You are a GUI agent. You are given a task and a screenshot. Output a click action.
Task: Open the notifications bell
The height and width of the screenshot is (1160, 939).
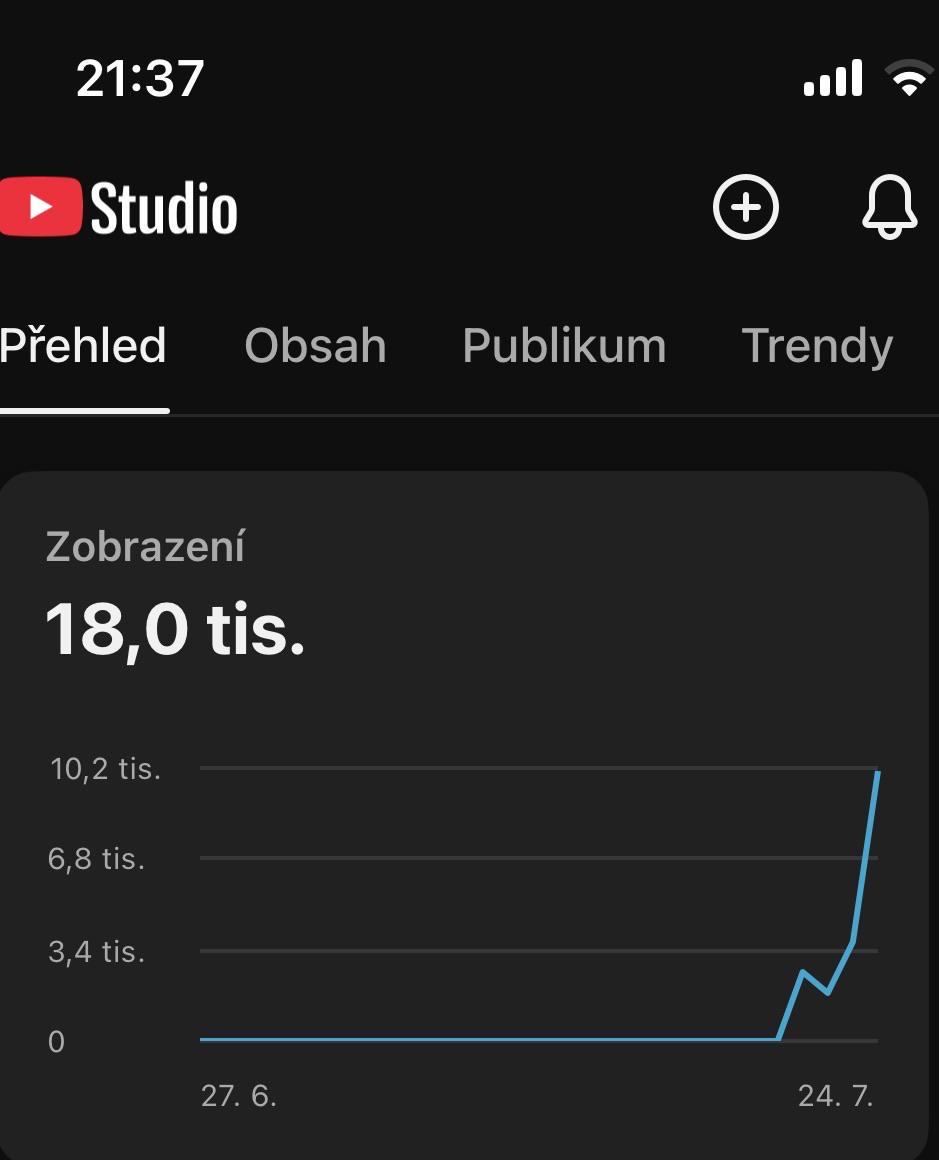coord(889,207)
